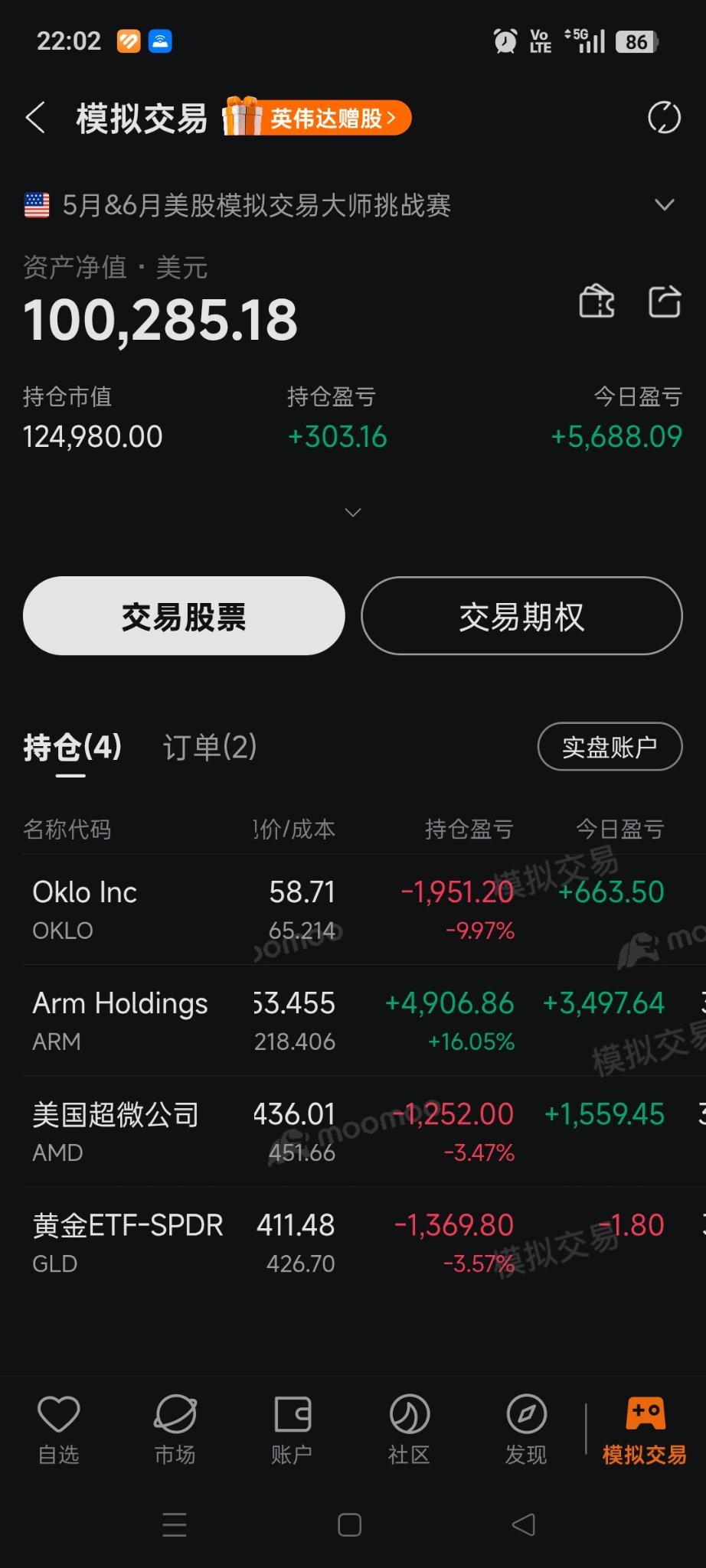Tap the 交易股票 button

(184, 616)
